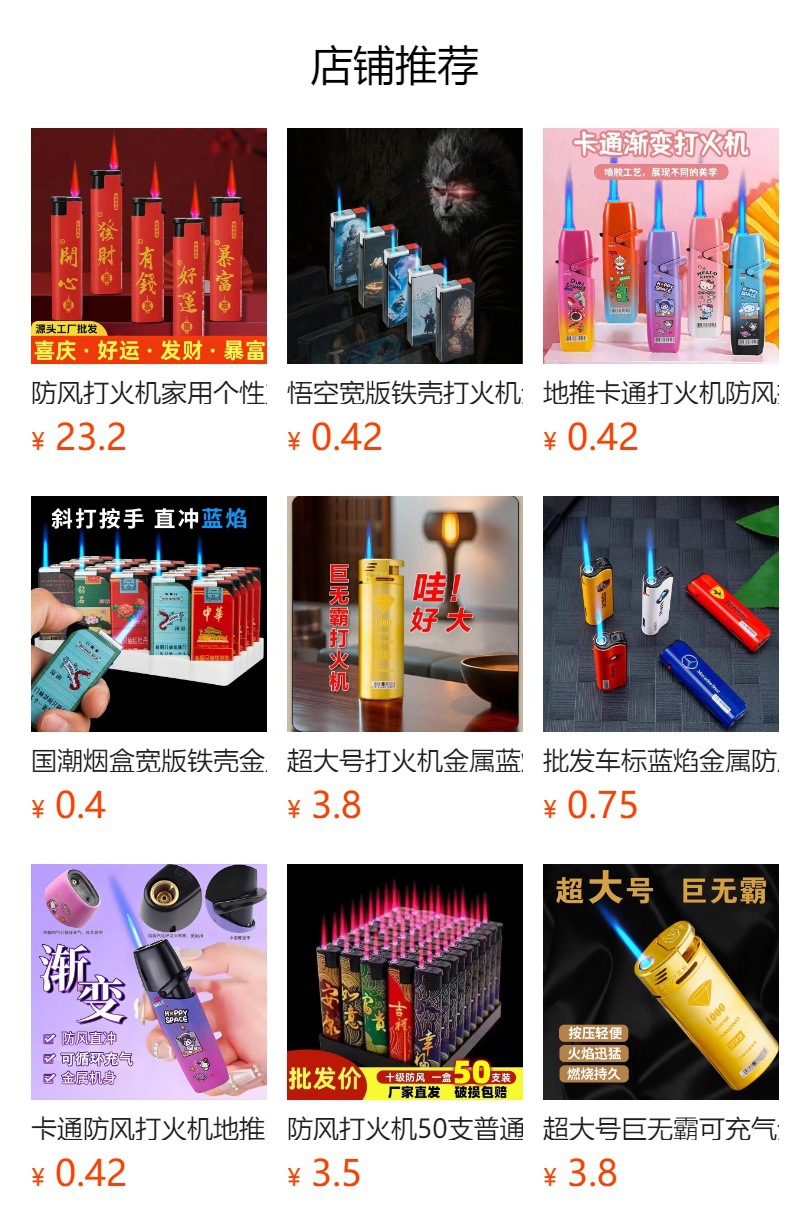This screenshot has height=1232, width=790.
Task: View the 悟空宽版铁壳打火机 item
Action: [x=405, y=246]
